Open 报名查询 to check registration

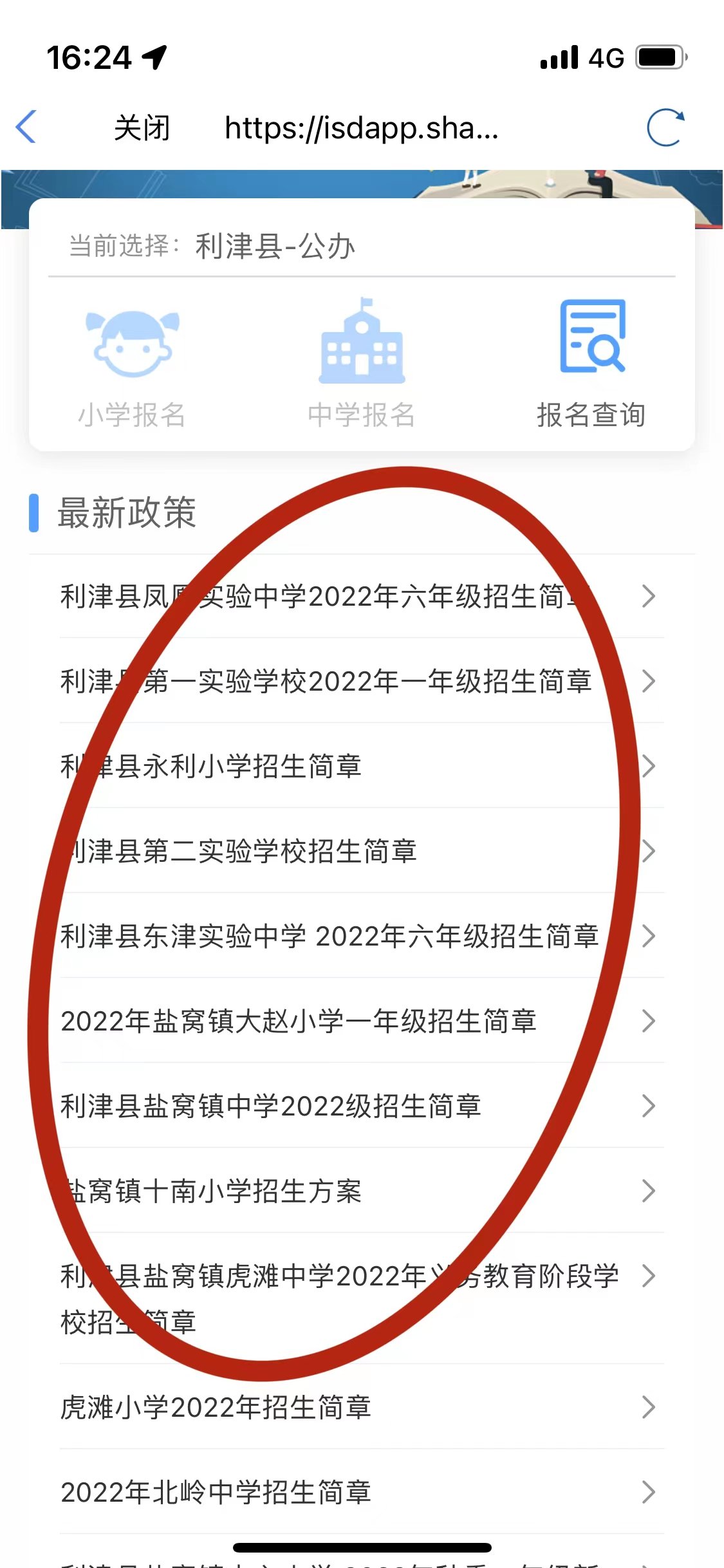tap(591, 364)
